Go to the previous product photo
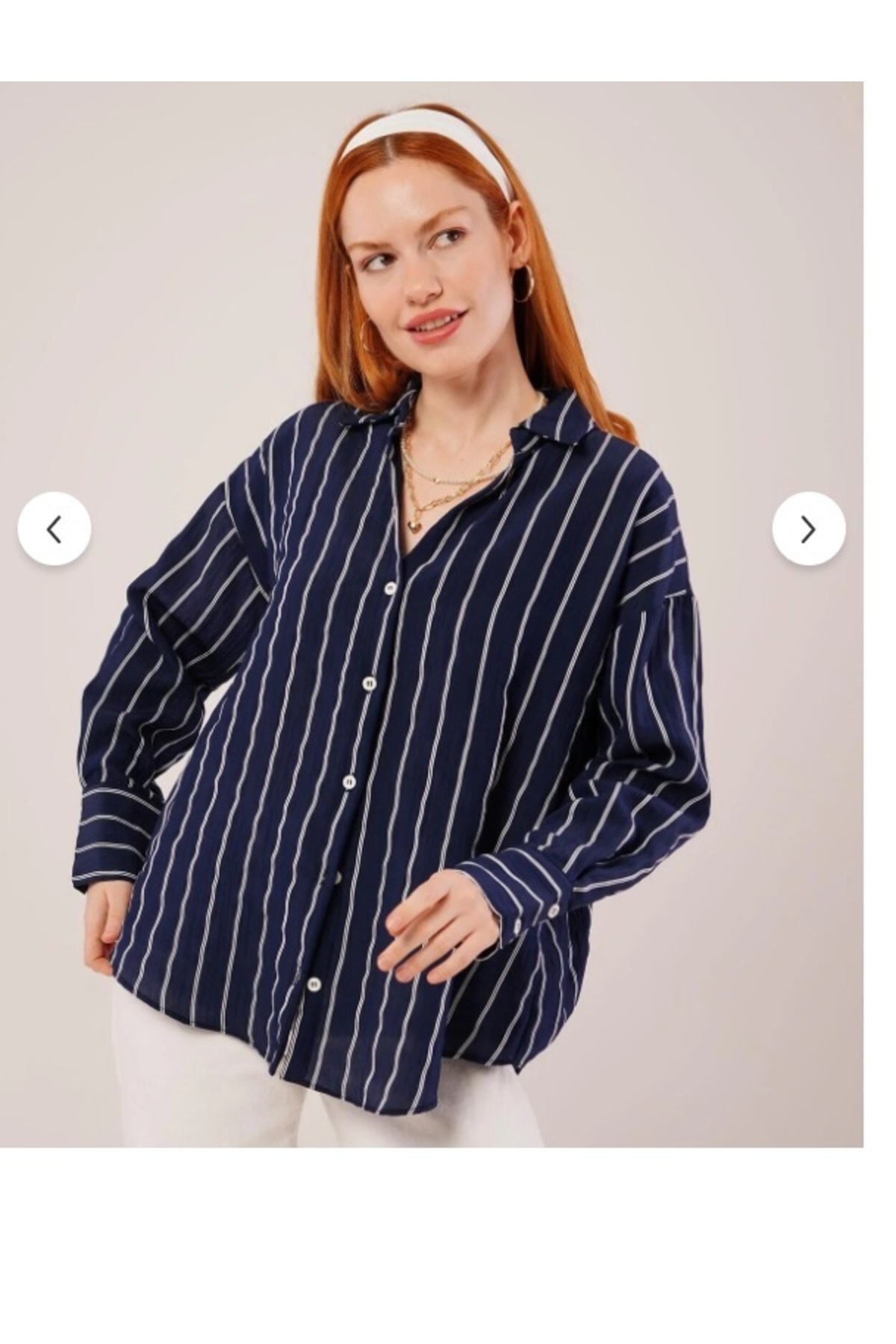The image size is (896, 1344). tap(55, 529)
